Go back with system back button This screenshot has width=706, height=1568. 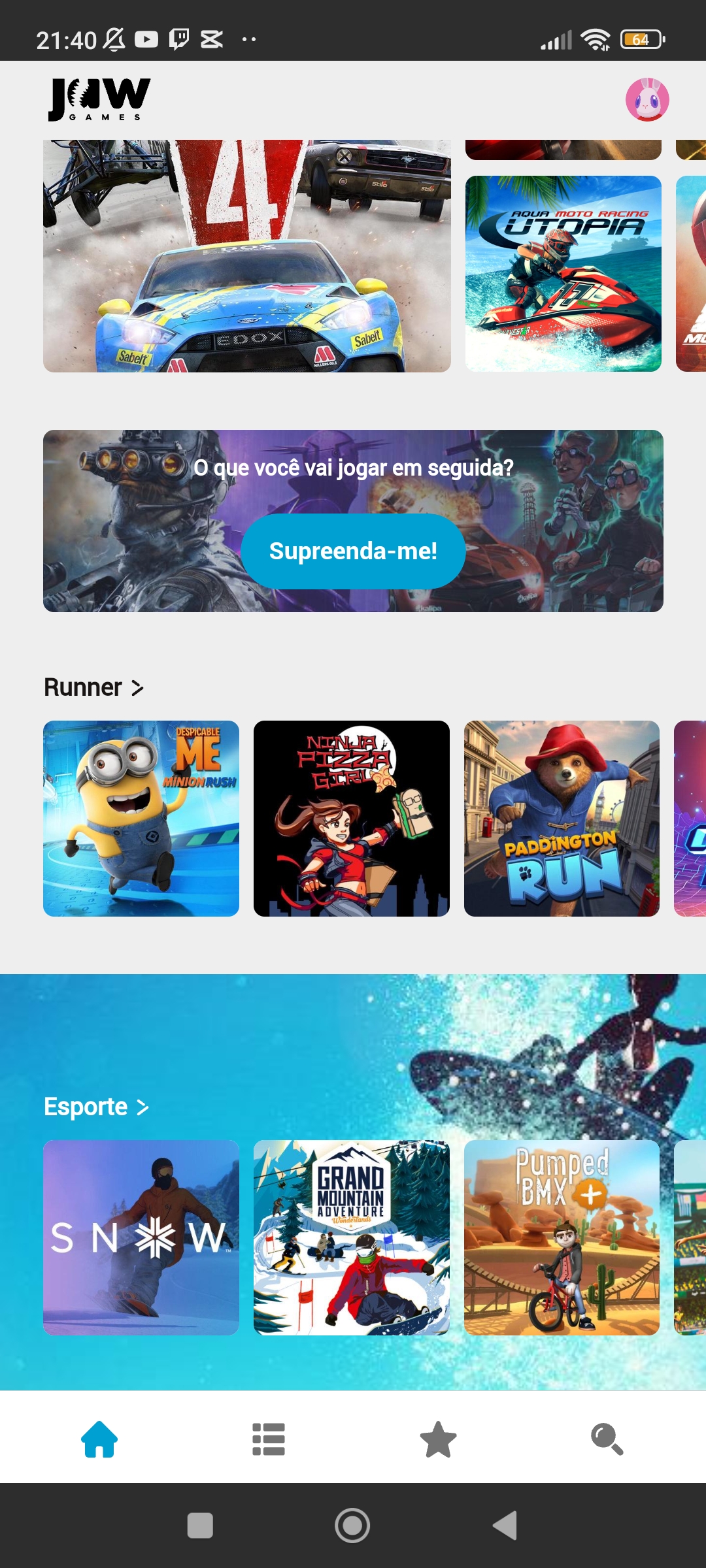(x=505, y=1526)
